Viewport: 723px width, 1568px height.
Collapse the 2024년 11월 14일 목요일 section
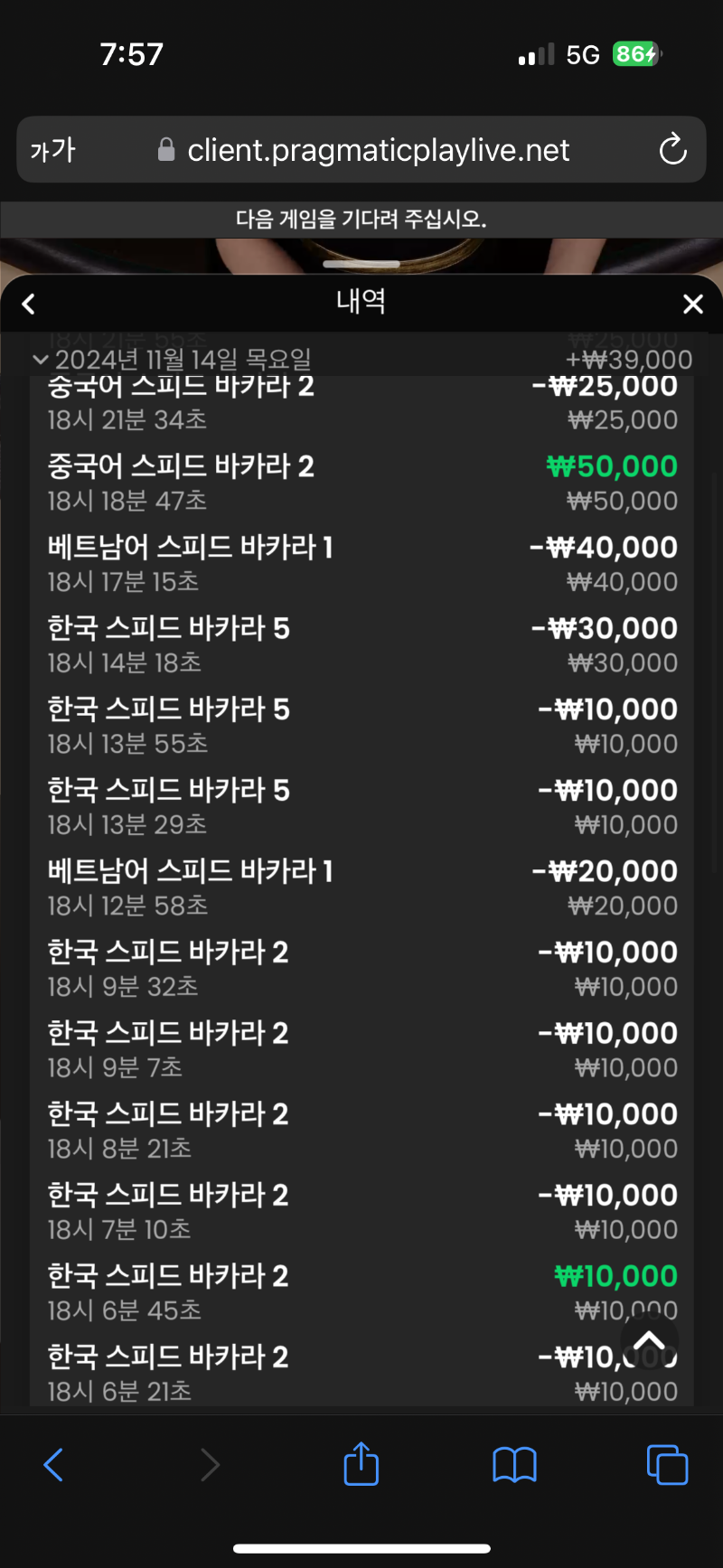(41, 360)
